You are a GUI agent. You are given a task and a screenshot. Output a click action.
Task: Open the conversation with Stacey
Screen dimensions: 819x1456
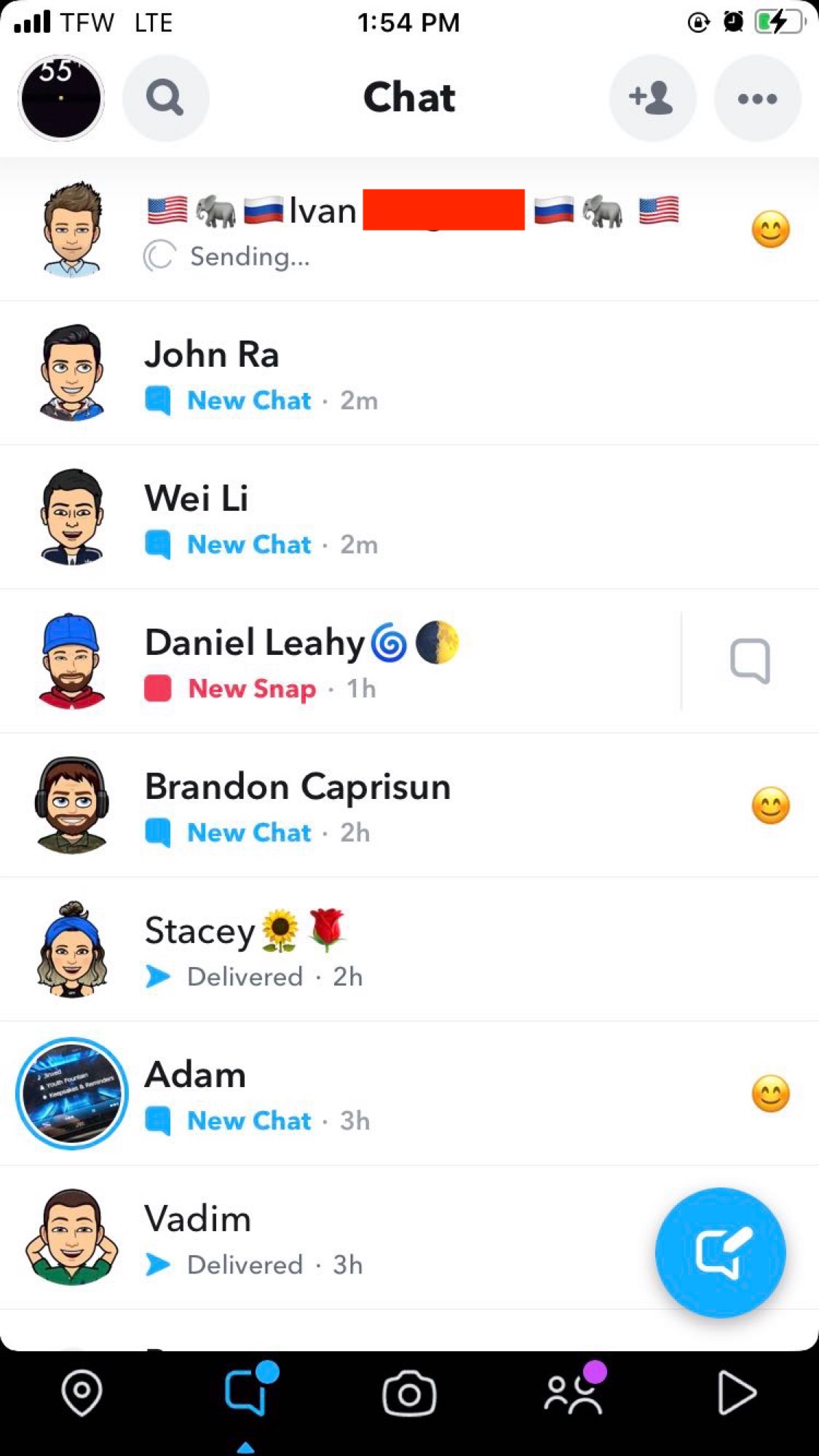pos(409,950)
